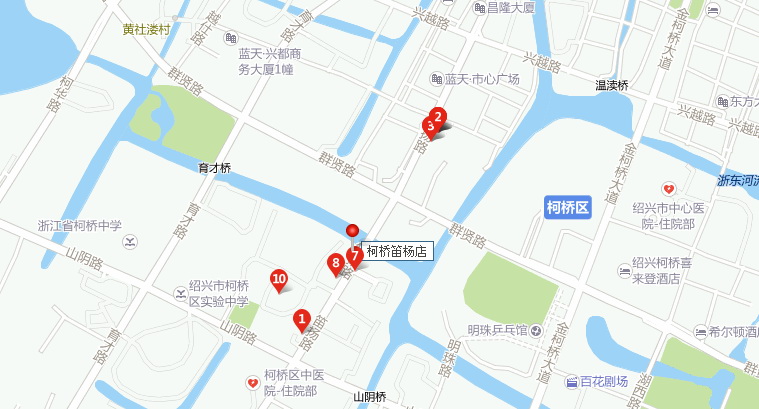The image size is (759, 409).
Task: Tap the 柯桥笛杨店 location label
Action: point(396,252)
